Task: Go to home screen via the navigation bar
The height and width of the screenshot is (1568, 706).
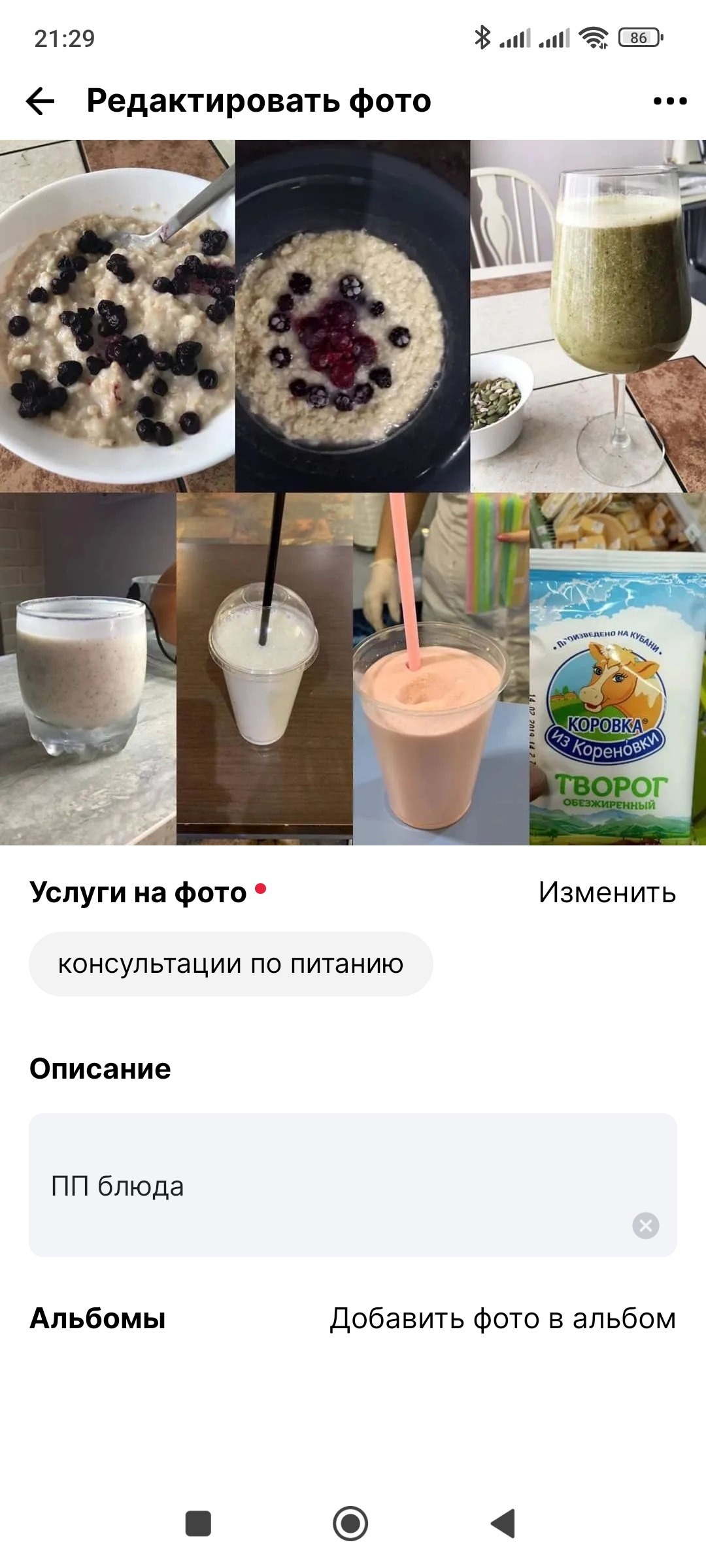Action: [x=350, y=1524]
